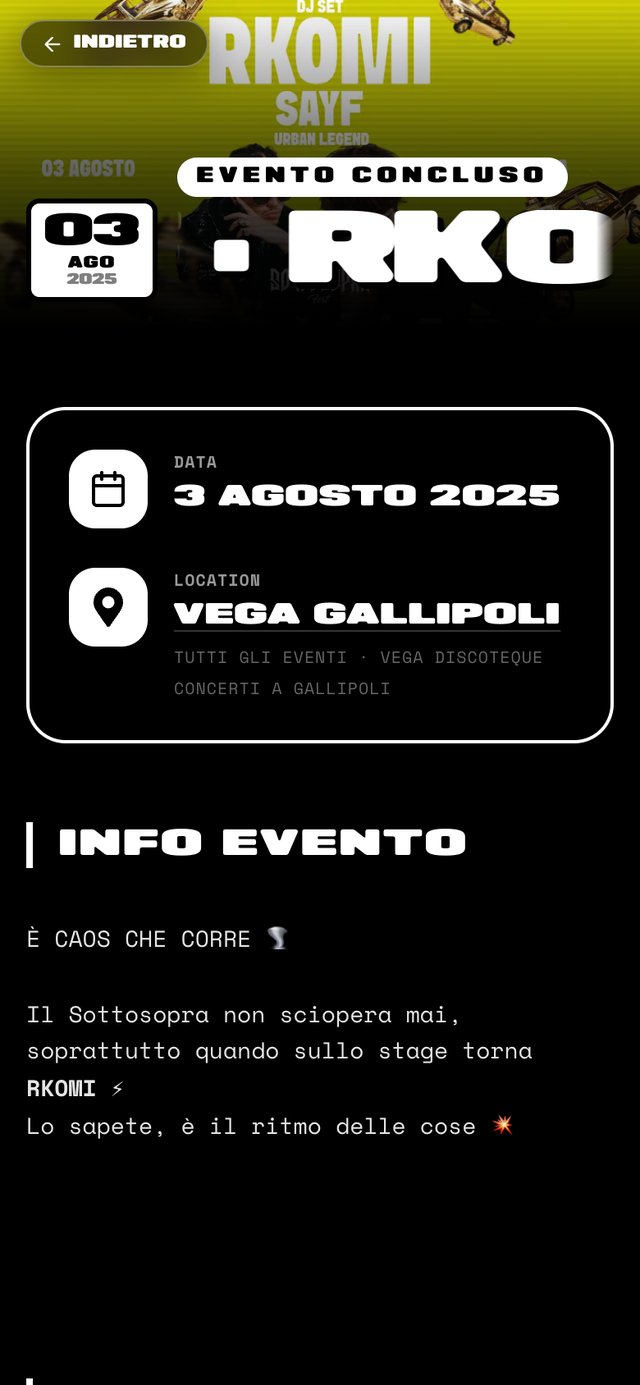640x1385 pixels.
Task: Open the Concerti a Gallipoli link
Action: 282,689
